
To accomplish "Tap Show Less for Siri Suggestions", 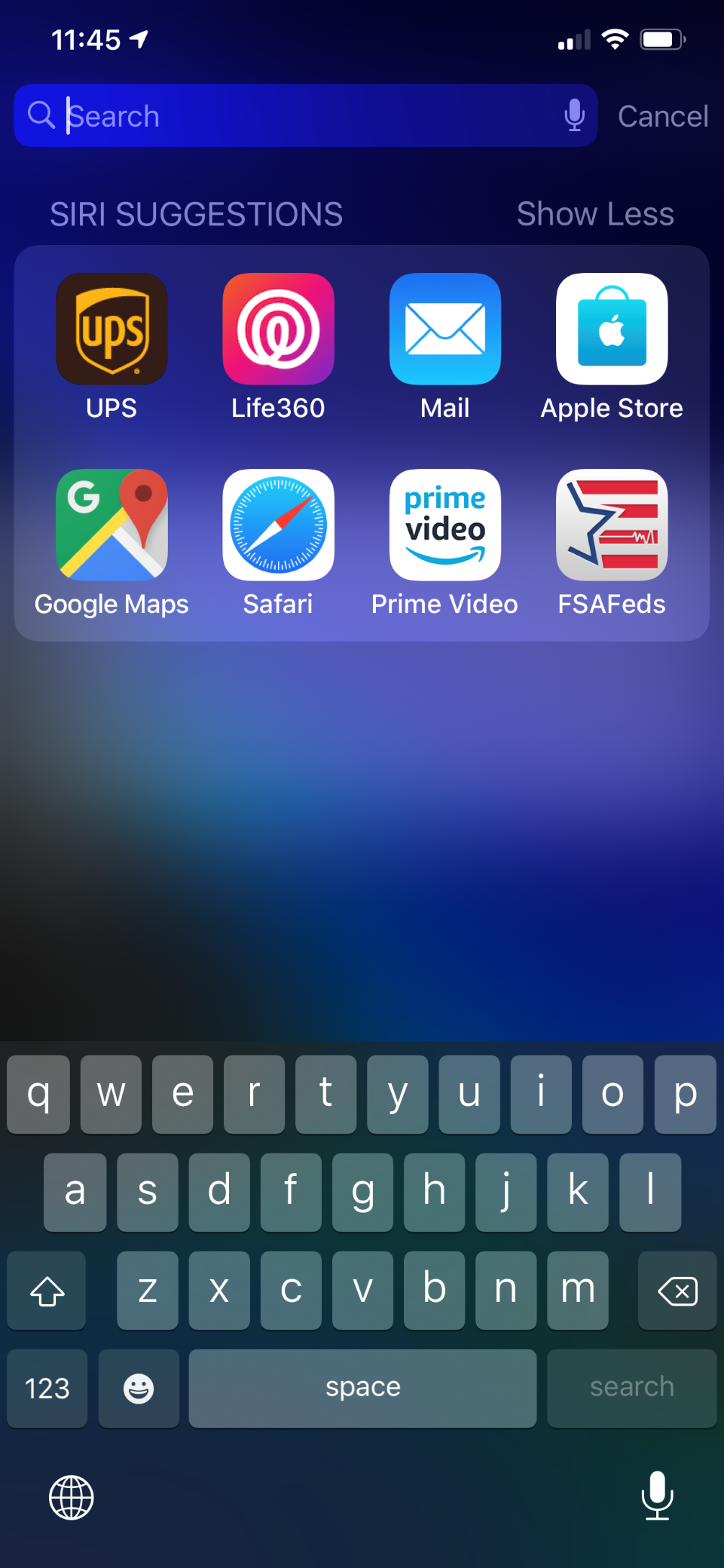I will pyautogui.click(x=595, y=214).
